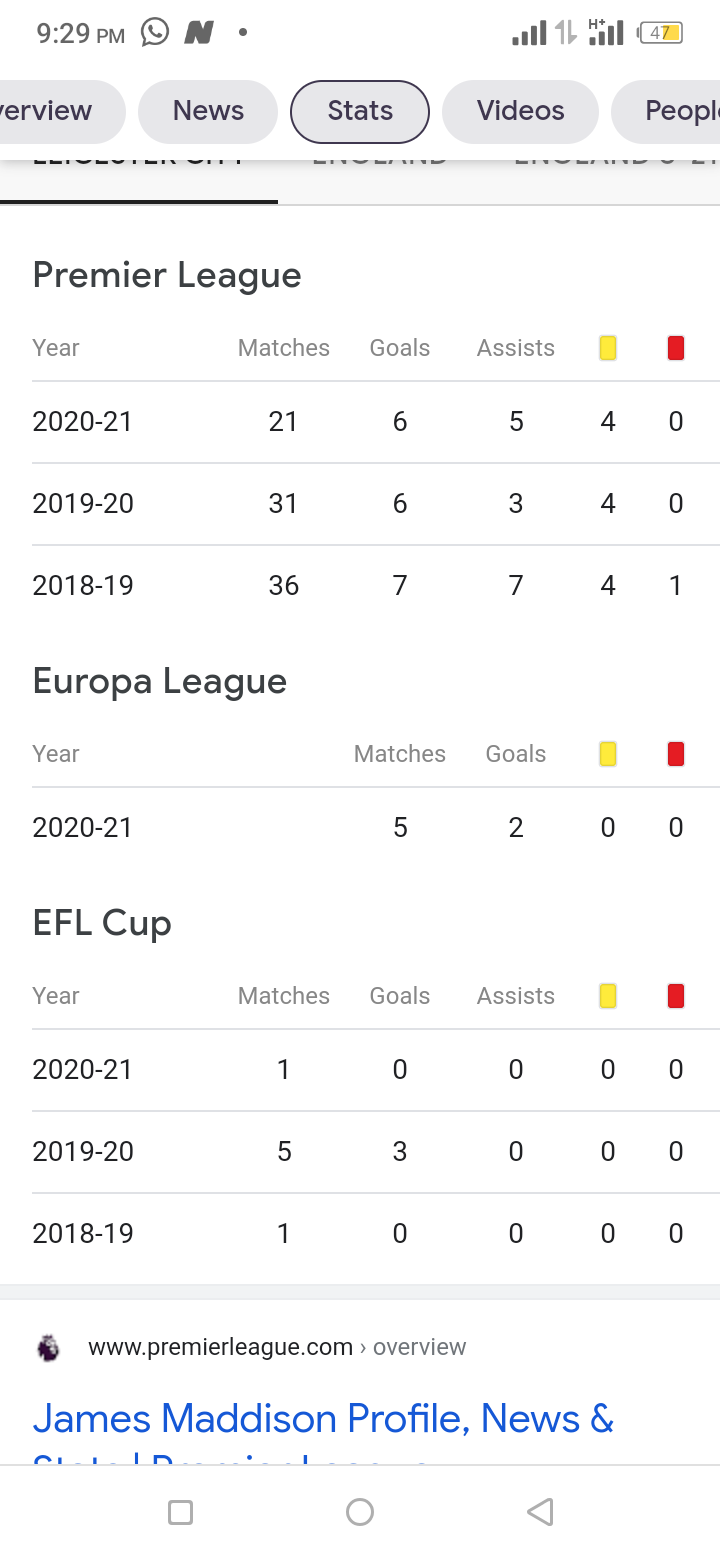The image size is (720, 1560).
Task: Open James Maddison Profile search result
Action: click(x=323, y=1420)
